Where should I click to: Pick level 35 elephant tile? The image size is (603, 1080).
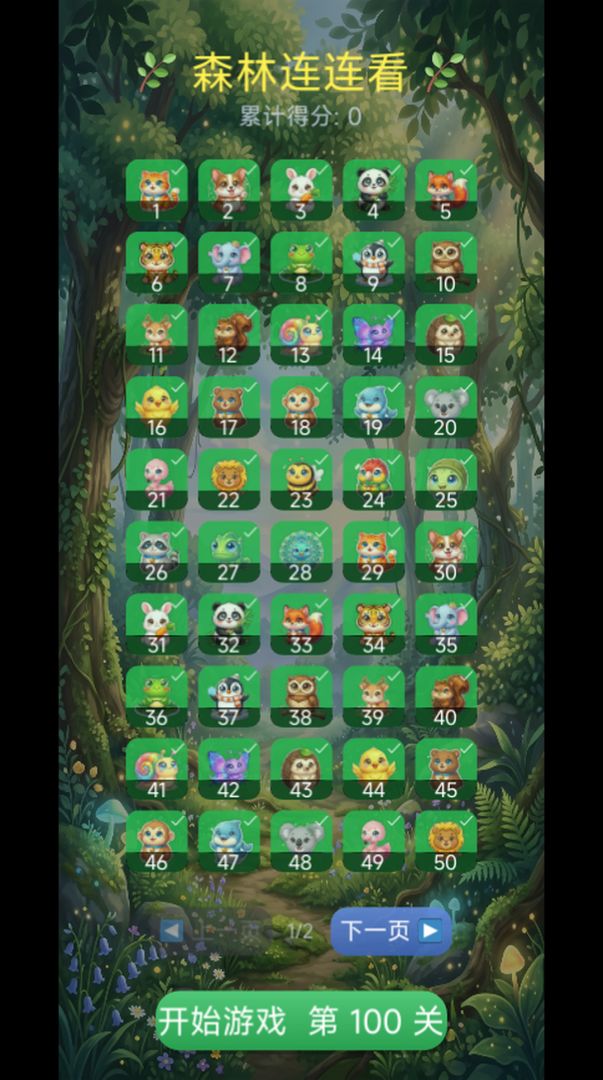tap(446, 624)
